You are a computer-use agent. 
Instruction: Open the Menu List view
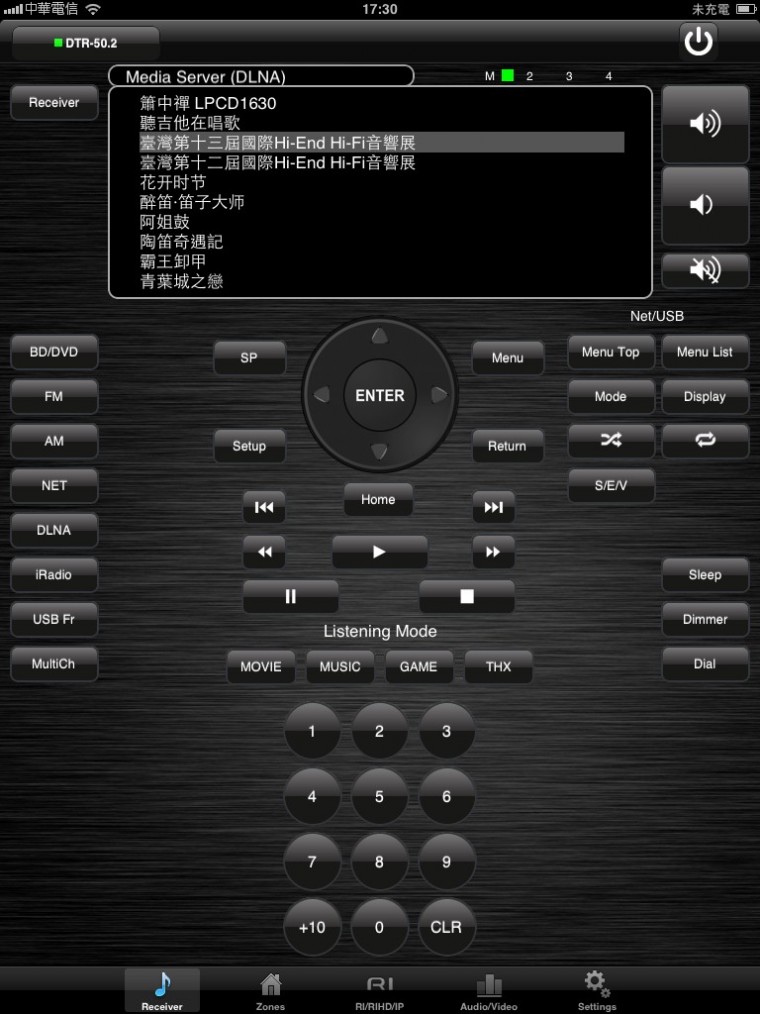click(705, 352)
